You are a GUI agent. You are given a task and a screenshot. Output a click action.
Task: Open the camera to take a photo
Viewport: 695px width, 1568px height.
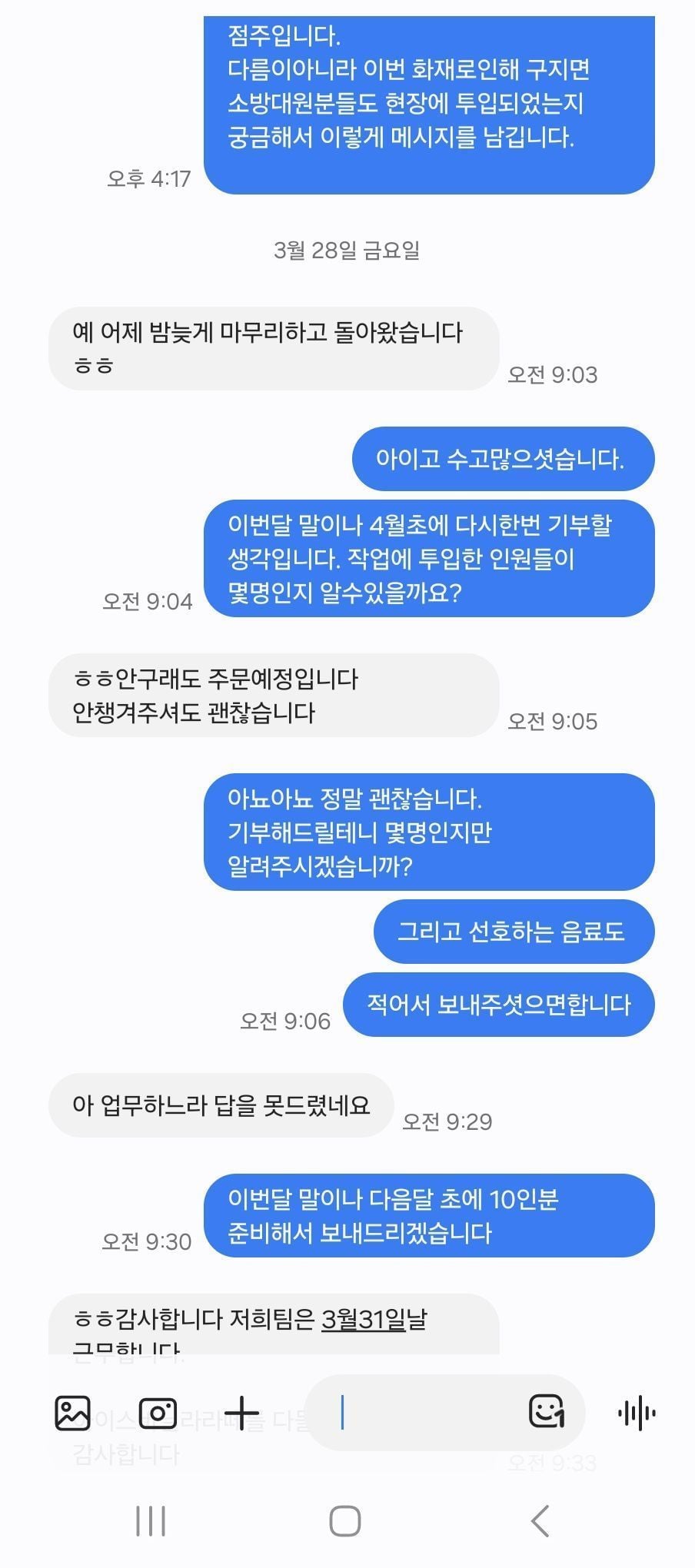point(158,1413)
